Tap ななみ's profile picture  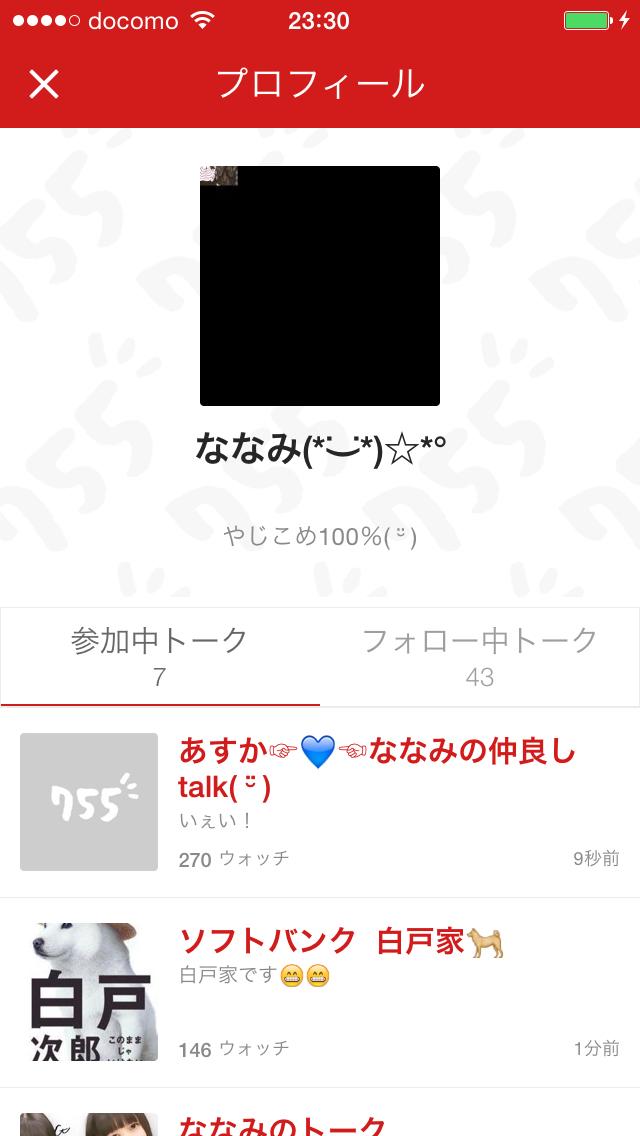[x=320, y=285]
